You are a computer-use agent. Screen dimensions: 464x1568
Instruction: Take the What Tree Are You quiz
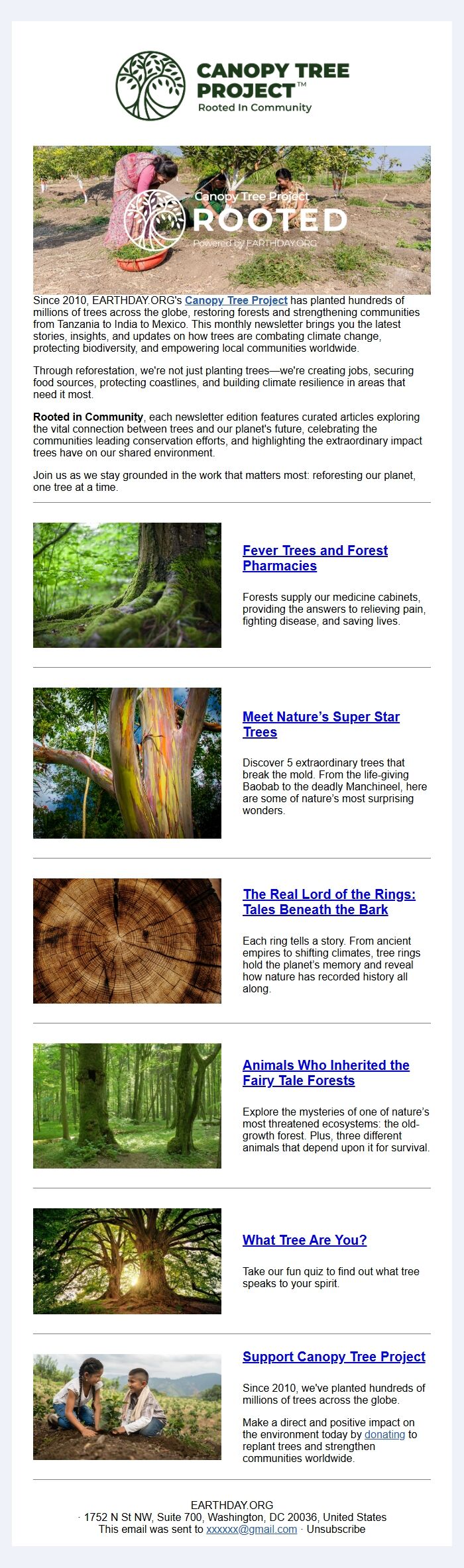[x=304, y=1240]
